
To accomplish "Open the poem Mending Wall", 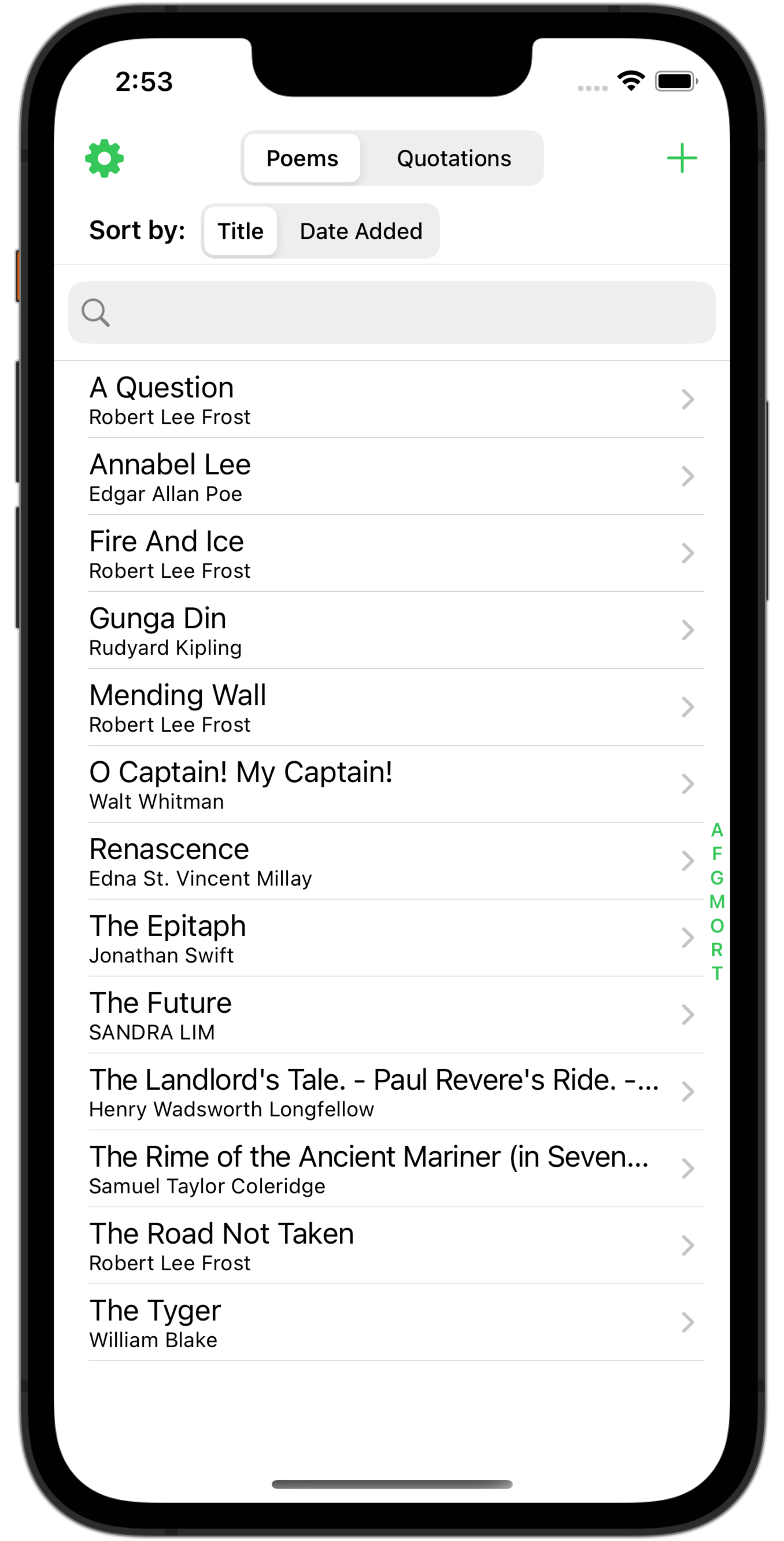I will coord(391,707).
